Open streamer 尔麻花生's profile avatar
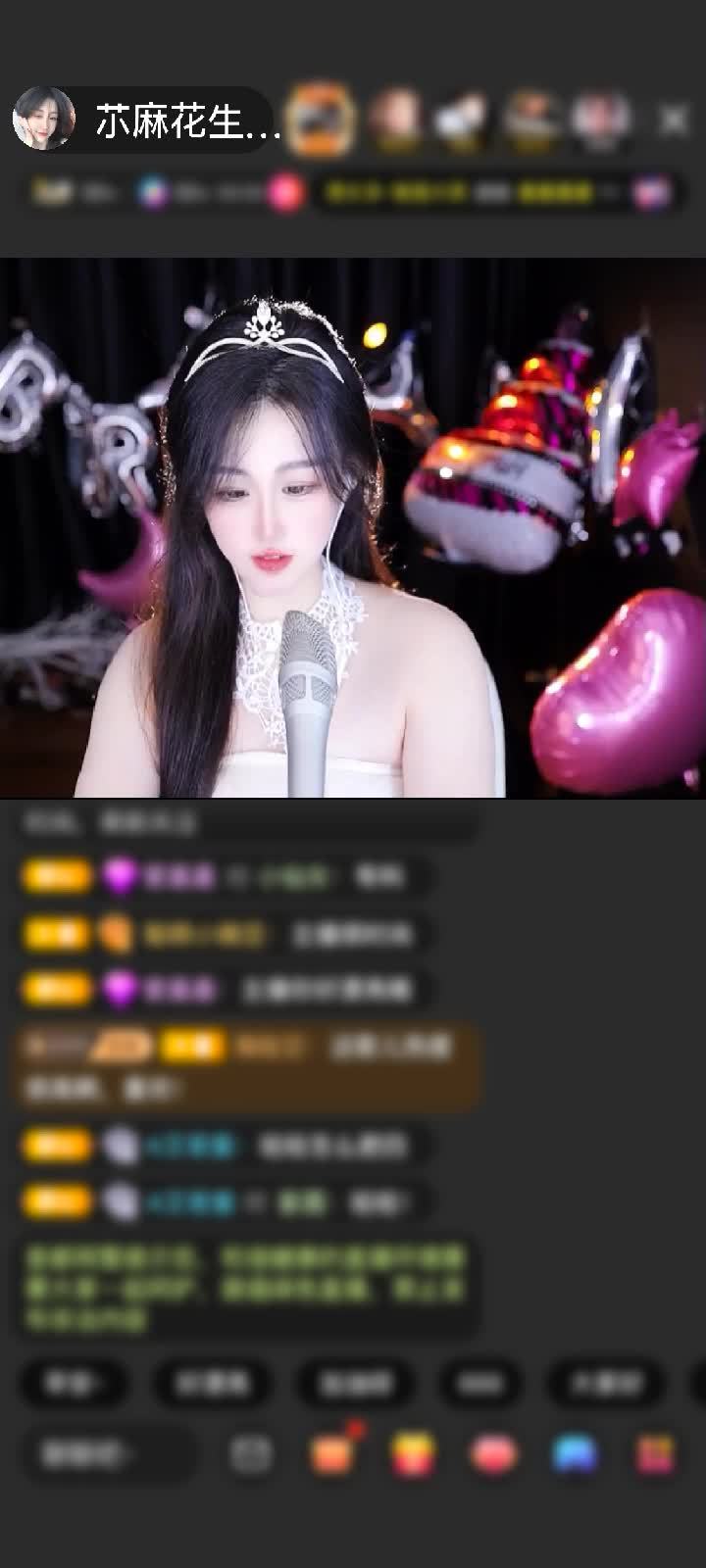This screenshot has height=1568, width=706. click(44, 119)
